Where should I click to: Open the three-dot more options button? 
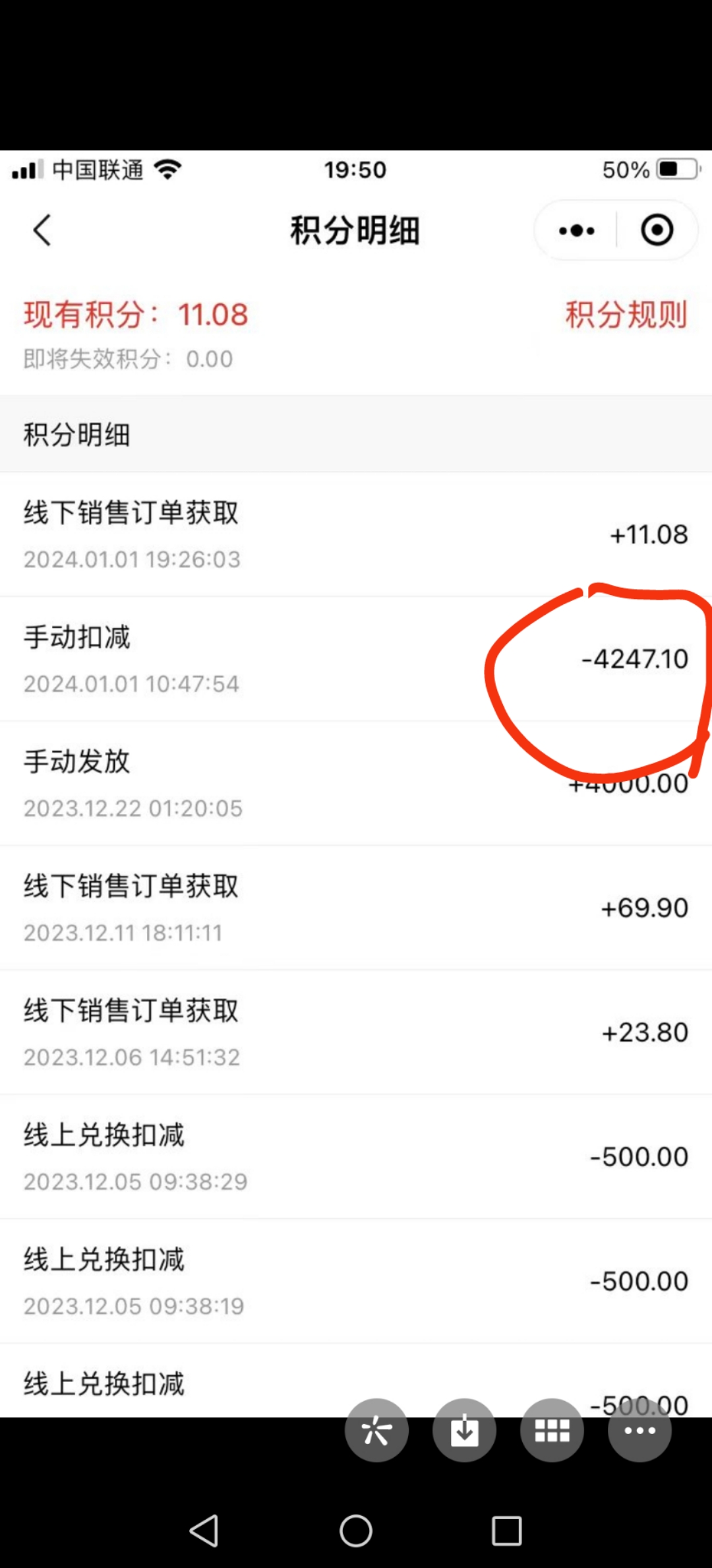coord(639,1430)
